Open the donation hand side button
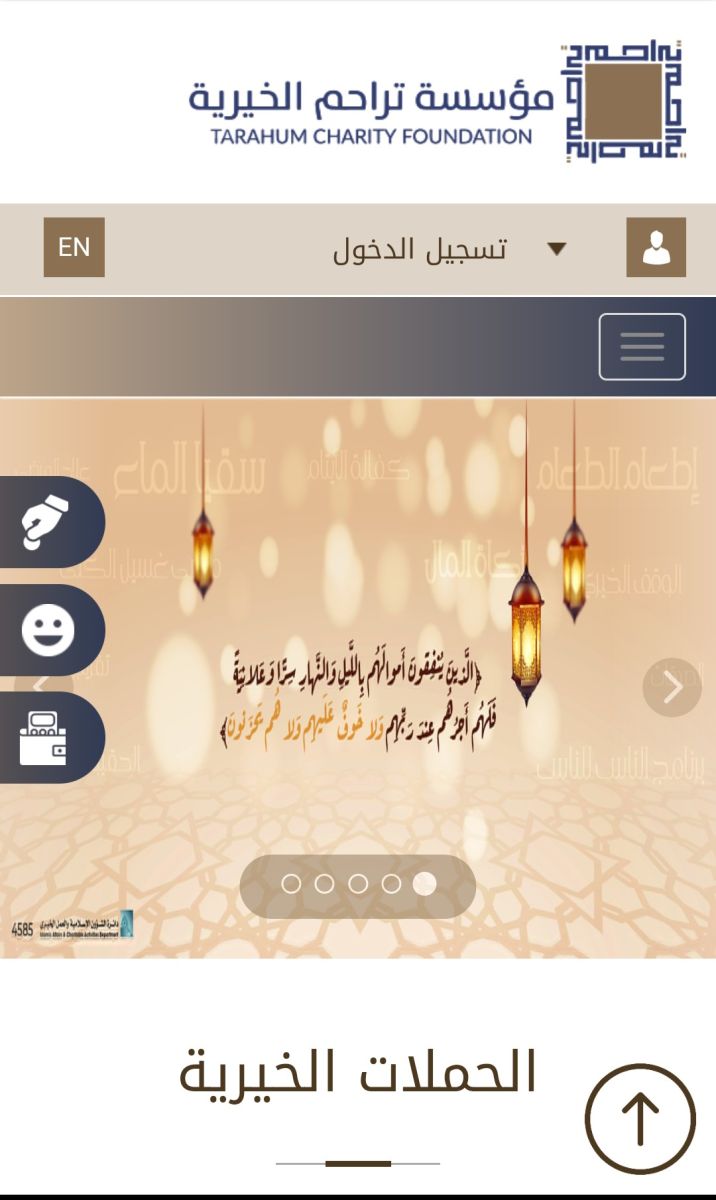The image size is (716, 1200). point(48,522)
